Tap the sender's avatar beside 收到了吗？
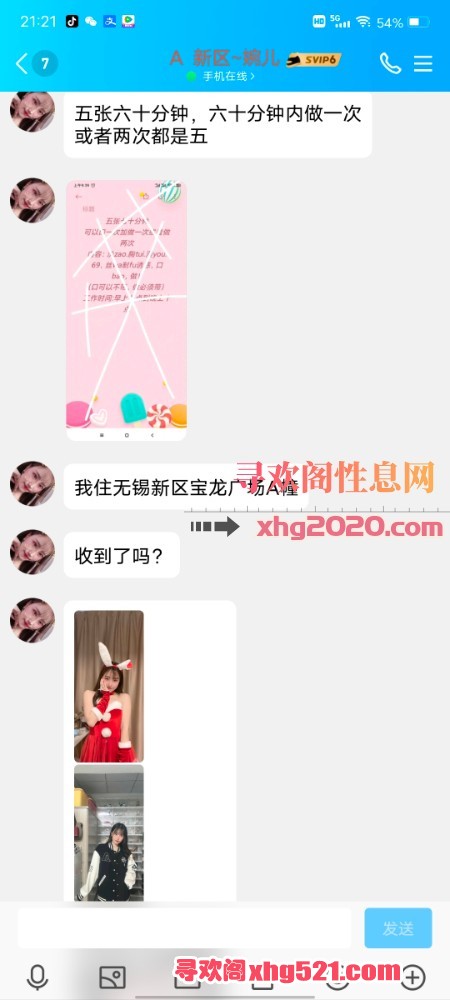Viewport: 450px width, 1000px height. [x=32, y=552]
